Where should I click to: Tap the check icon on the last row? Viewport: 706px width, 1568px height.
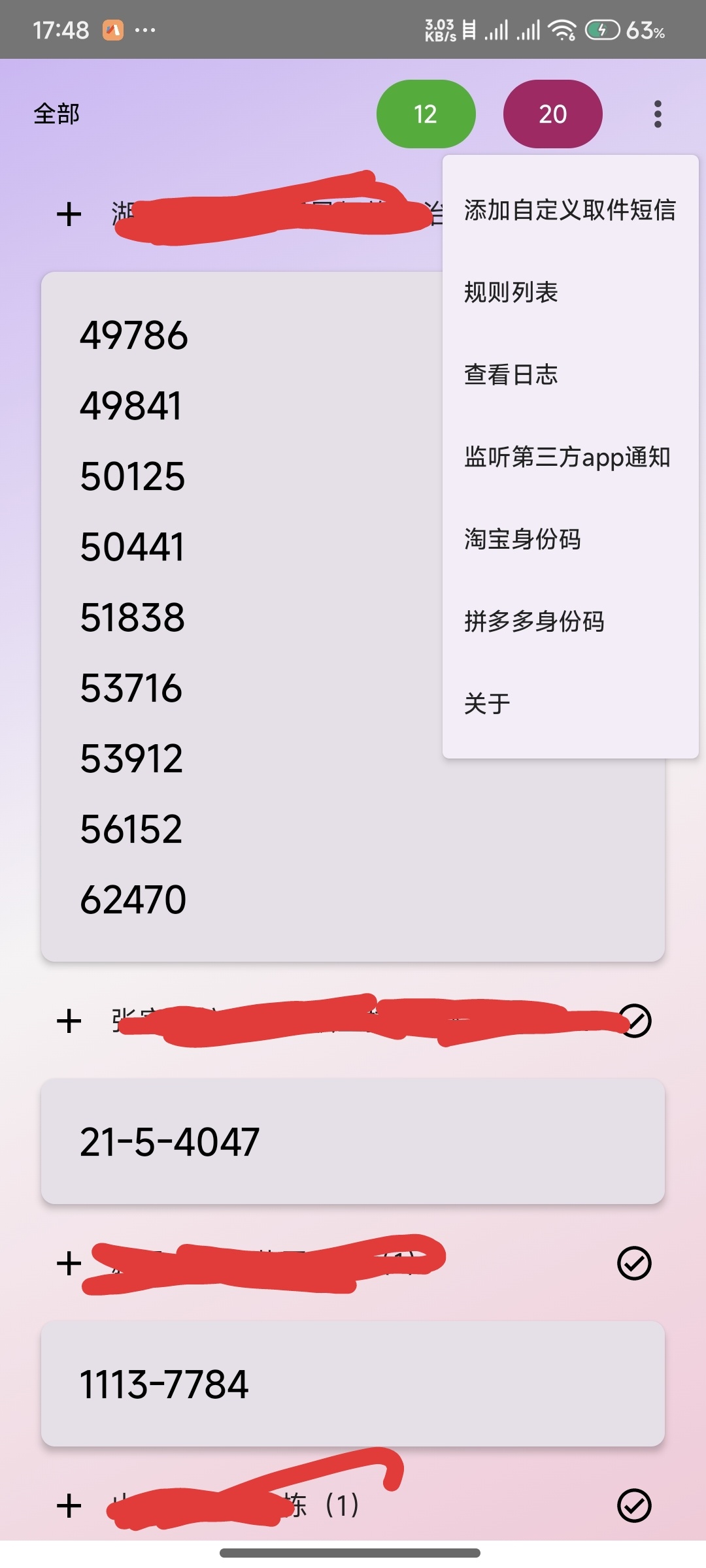point(634,1506)
